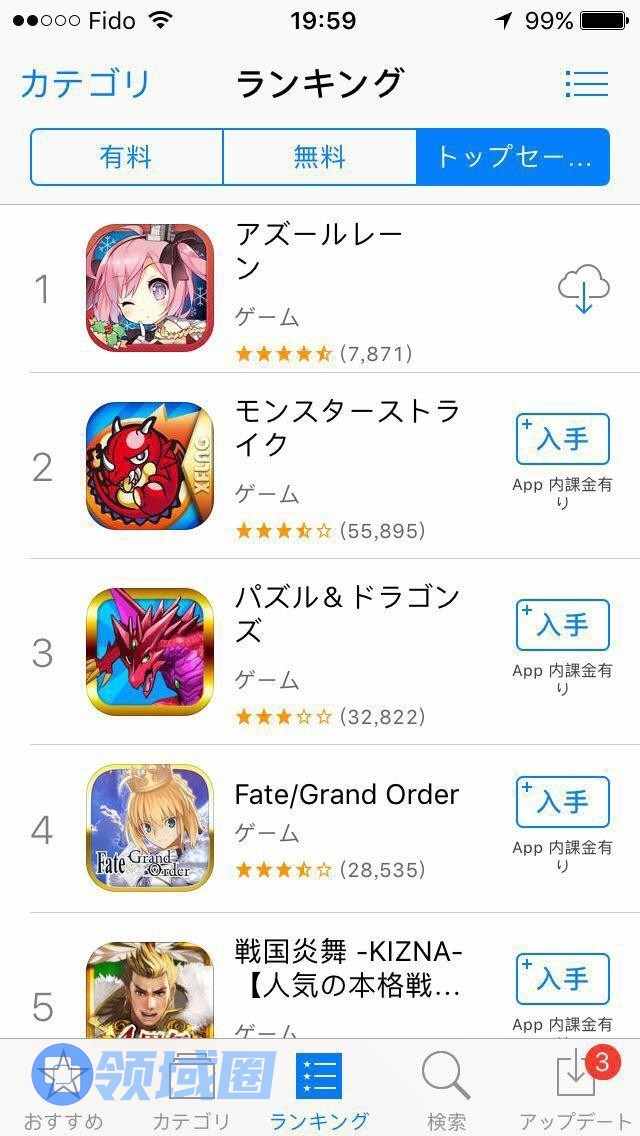Tap the ランキング tab in the bottom bar
This screenshot has height=1136, width=640.
[x=319, y=1088]
